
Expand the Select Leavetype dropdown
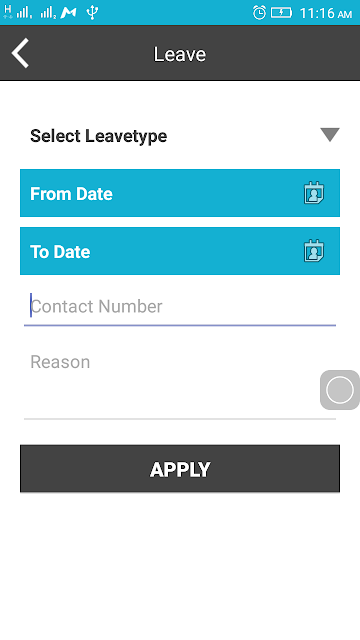[x=180, y=136]
